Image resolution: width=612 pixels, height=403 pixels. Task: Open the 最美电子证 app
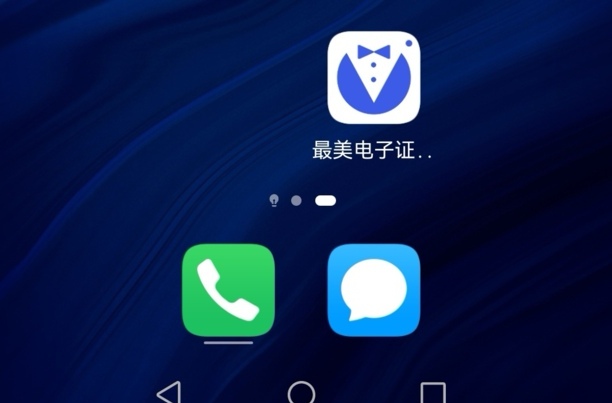[373, 78]
